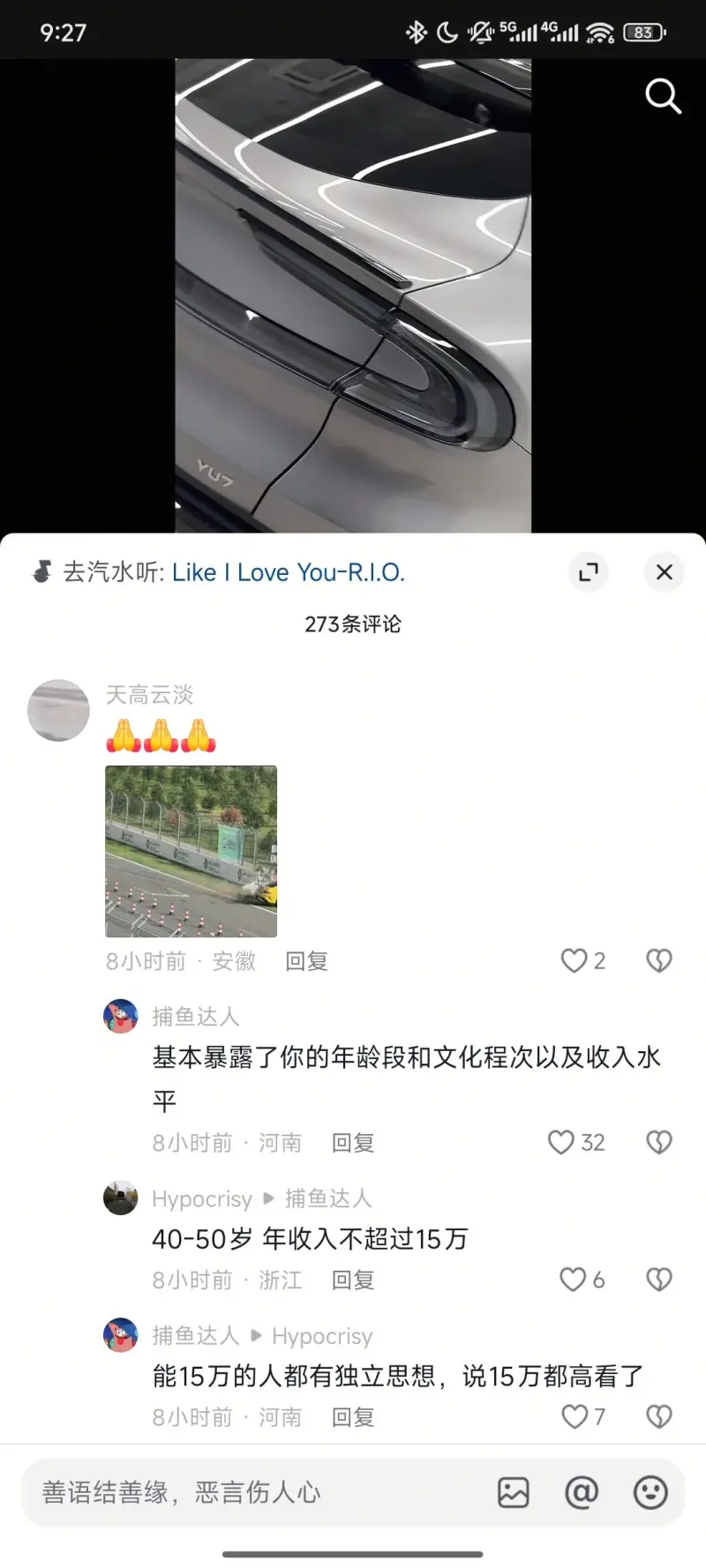Like the comment starting with 能15万的人
The height and width of the screenshot is (1568, 706).
pos(575,1416)
